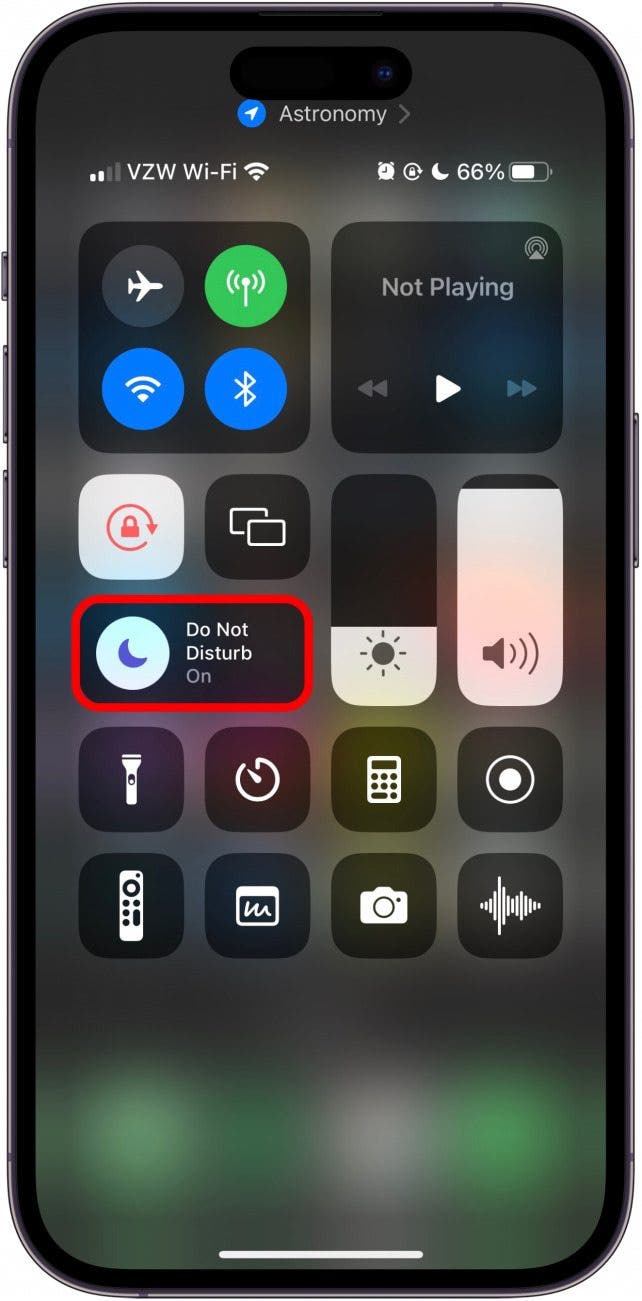The width and height of the screenshot is (642, 1301).
Task: Start screen recording
Action: click(x=510, y=779)
